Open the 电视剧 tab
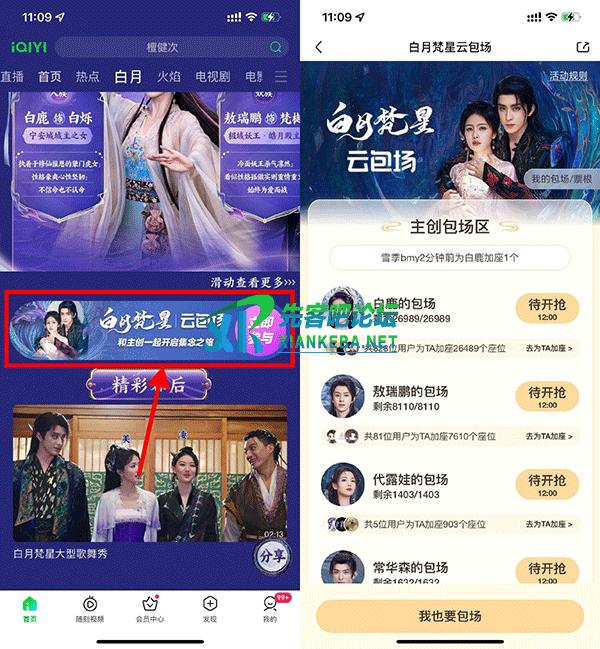Image resolution: width=600 pixels, height=649 pixels. click(212, 77)
